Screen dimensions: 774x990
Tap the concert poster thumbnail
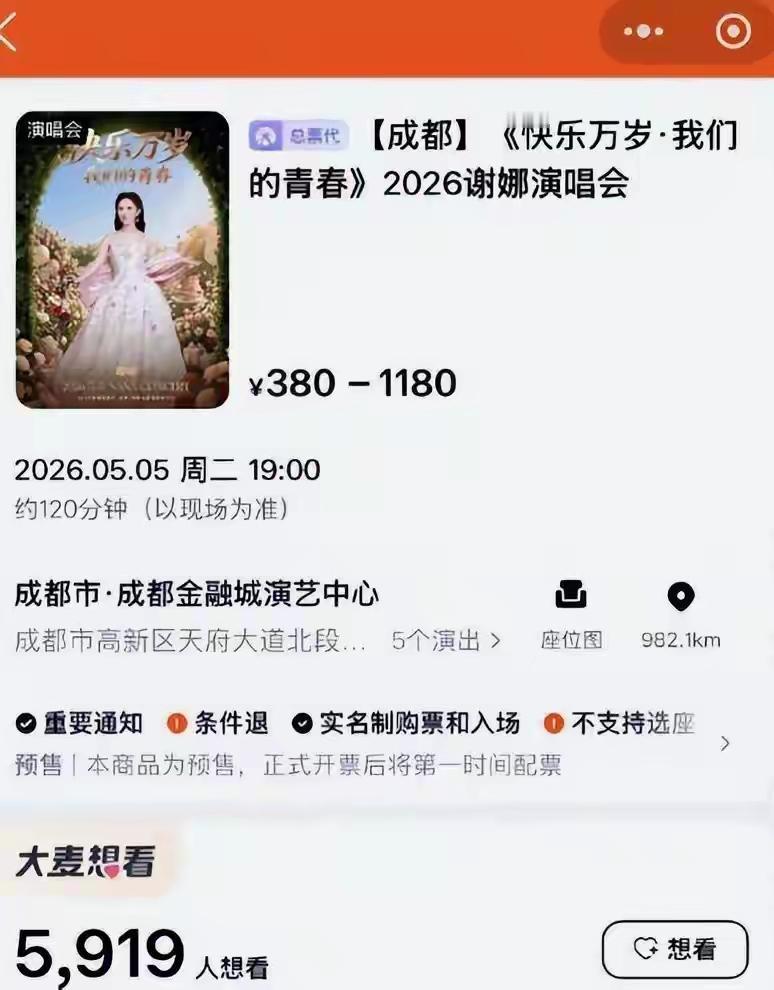point(120,257)
